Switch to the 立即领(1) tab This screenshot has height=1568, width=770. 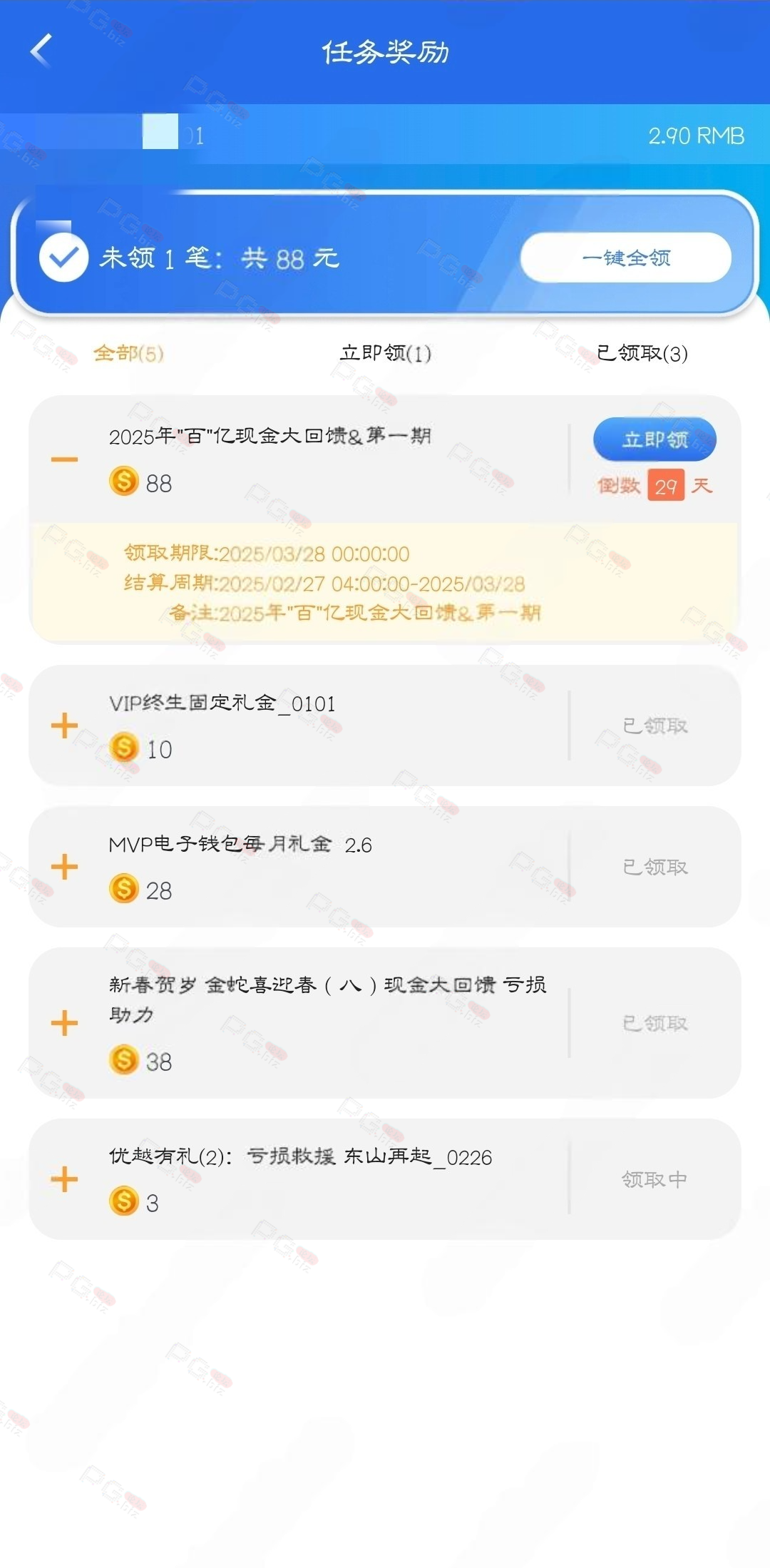coord(386,353)
